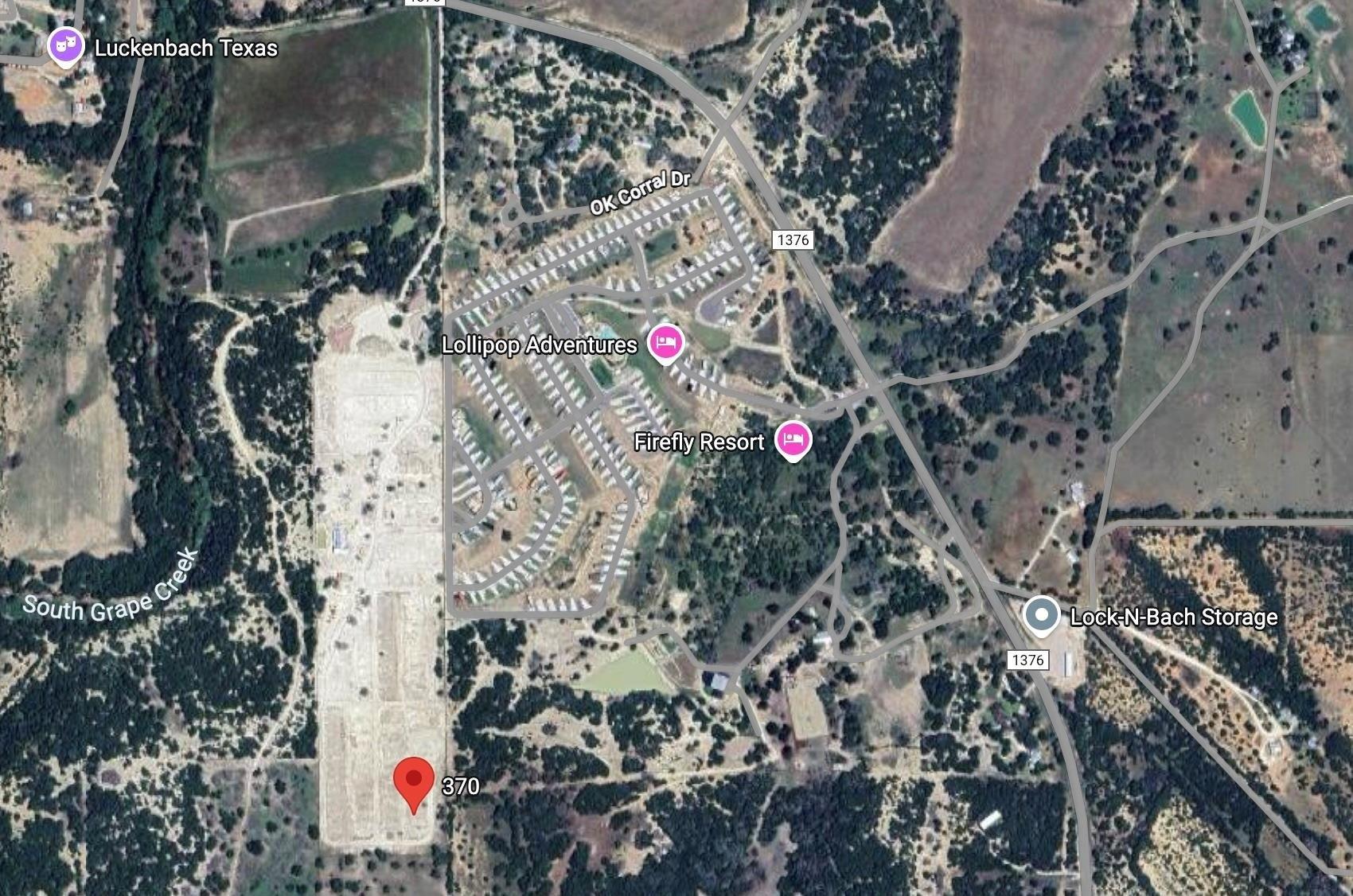The width and height of the screenshot is (1353, 896).
Task: Open the Luckenbach Texas place marker
Action: tap(66, 46)
